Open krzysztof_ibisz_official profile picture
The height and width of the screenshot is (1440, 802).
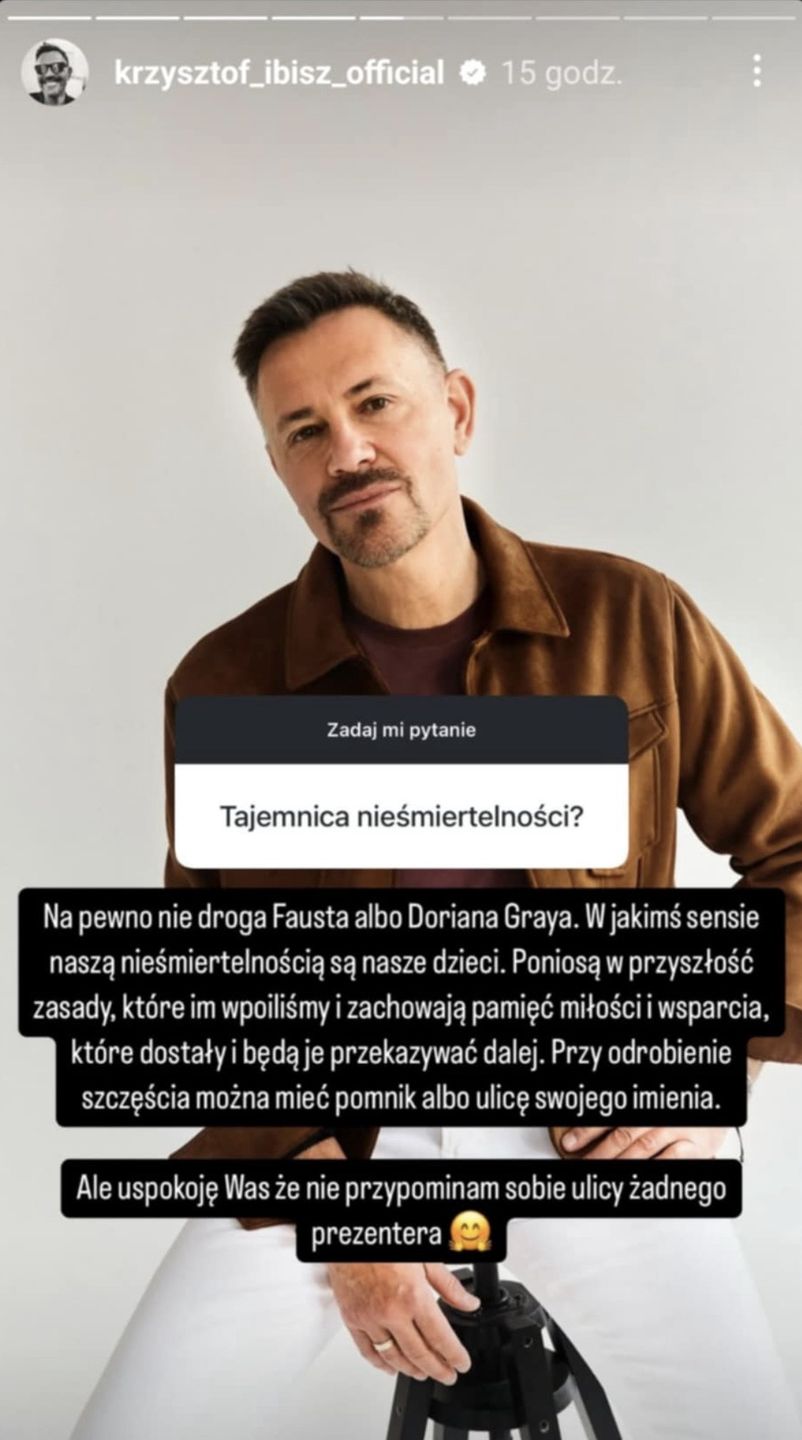coord(54,72)
